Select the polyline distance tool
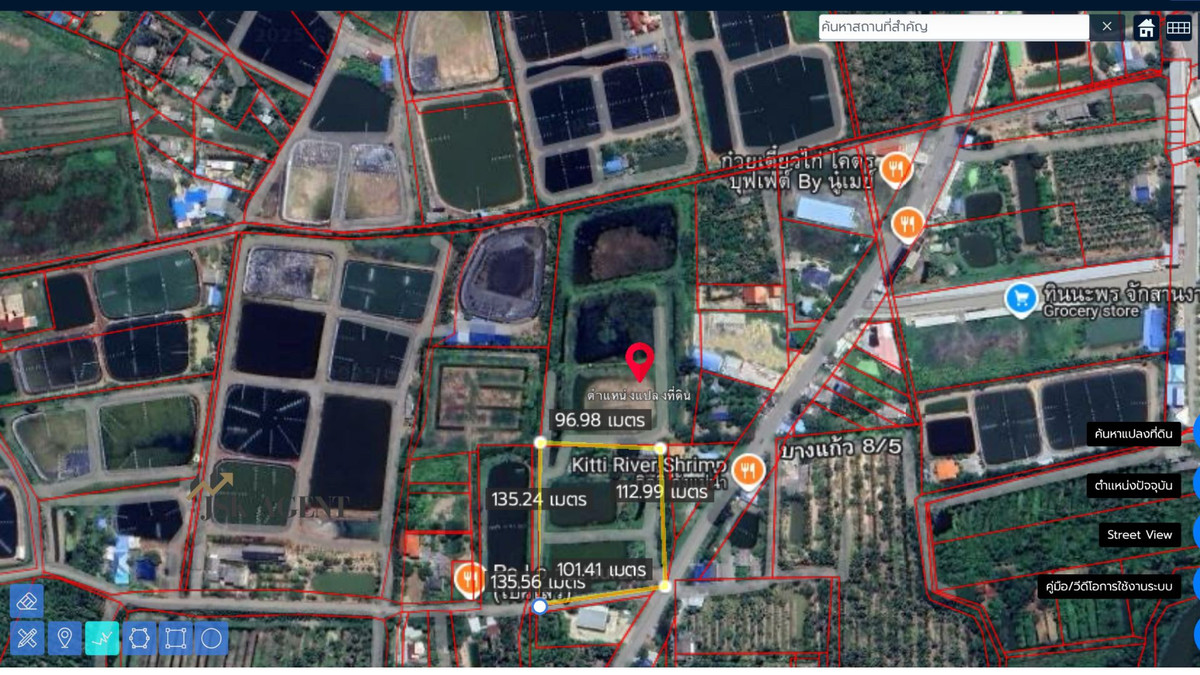The height and width of the screenshot is (675, 1200). click(102, 638)
